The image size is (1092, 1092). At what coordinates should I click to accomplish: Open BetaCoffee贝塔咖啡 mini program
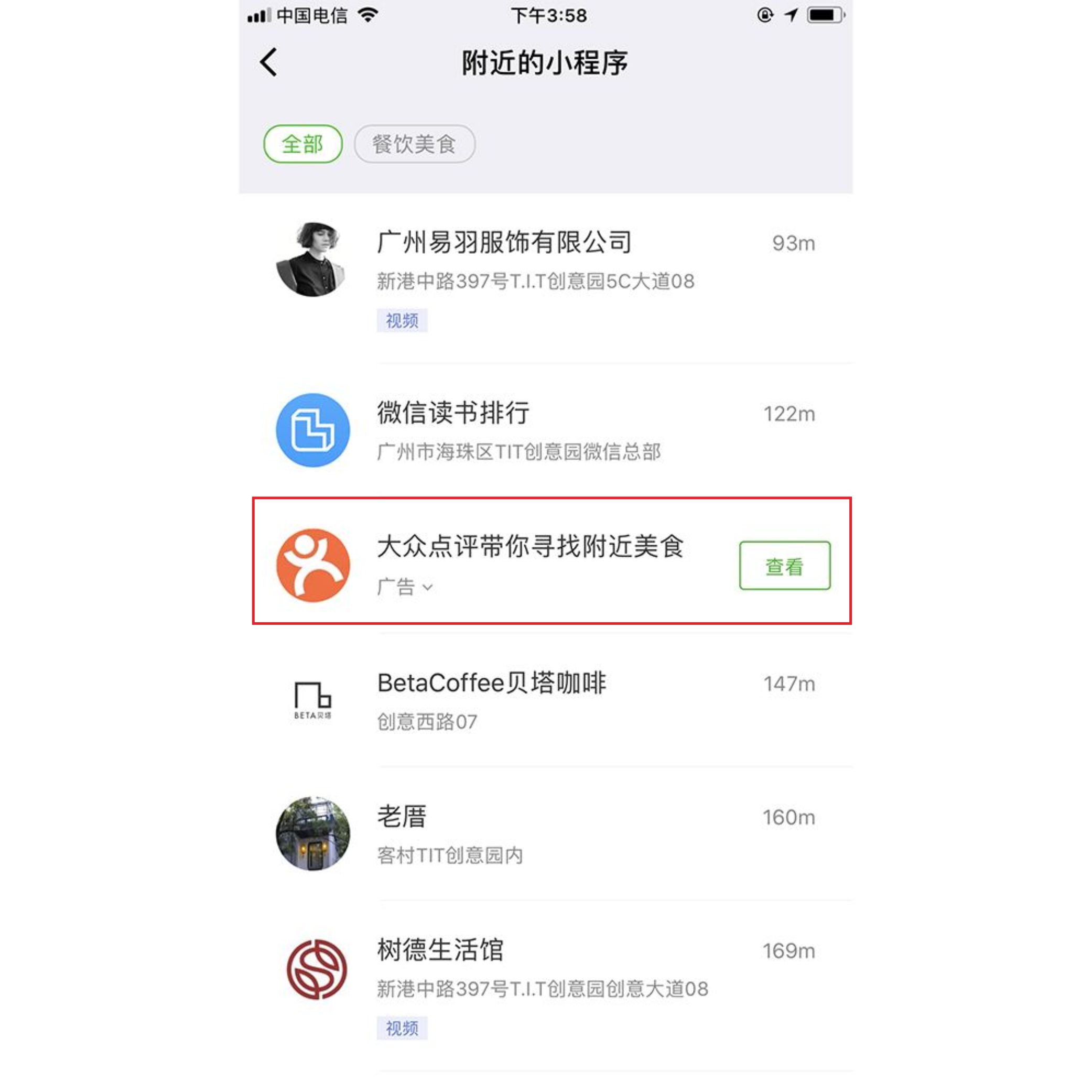tap(491, 683)
